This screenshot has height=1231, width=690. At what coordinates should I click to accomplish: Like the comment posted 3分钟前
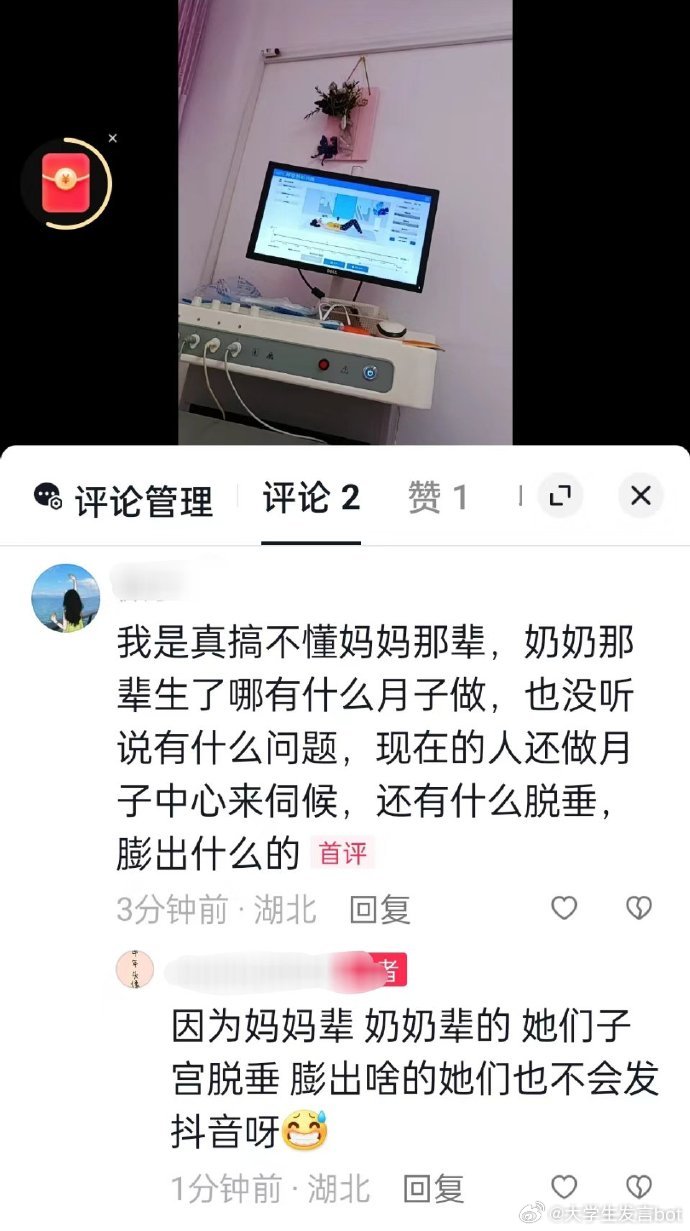(x=565, y=908)
